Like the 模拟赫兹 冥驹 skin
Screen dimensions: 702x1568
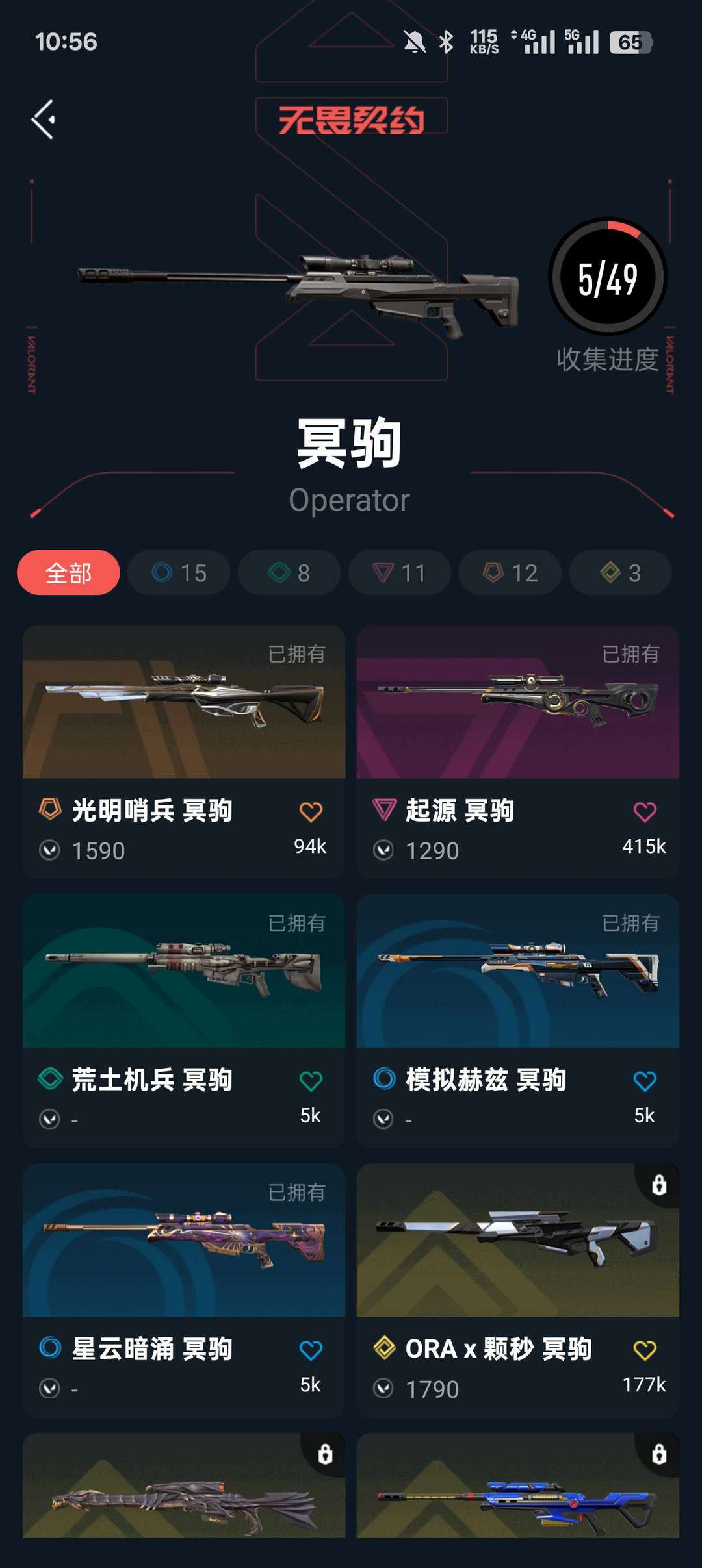click(645, 1081)
